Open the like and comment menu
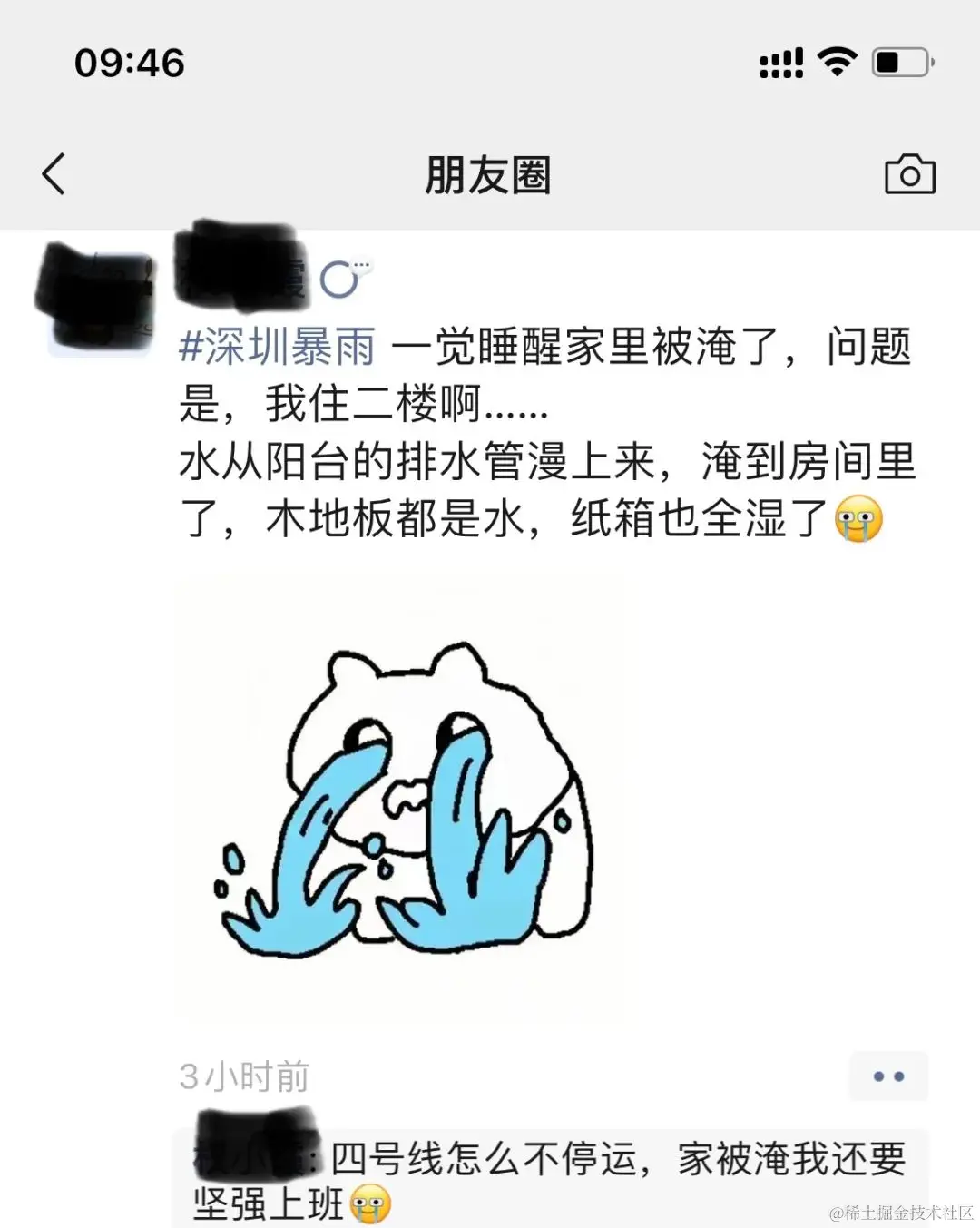The height and width of the screenshot is (1228, 980). click(x=887, y=1076)
